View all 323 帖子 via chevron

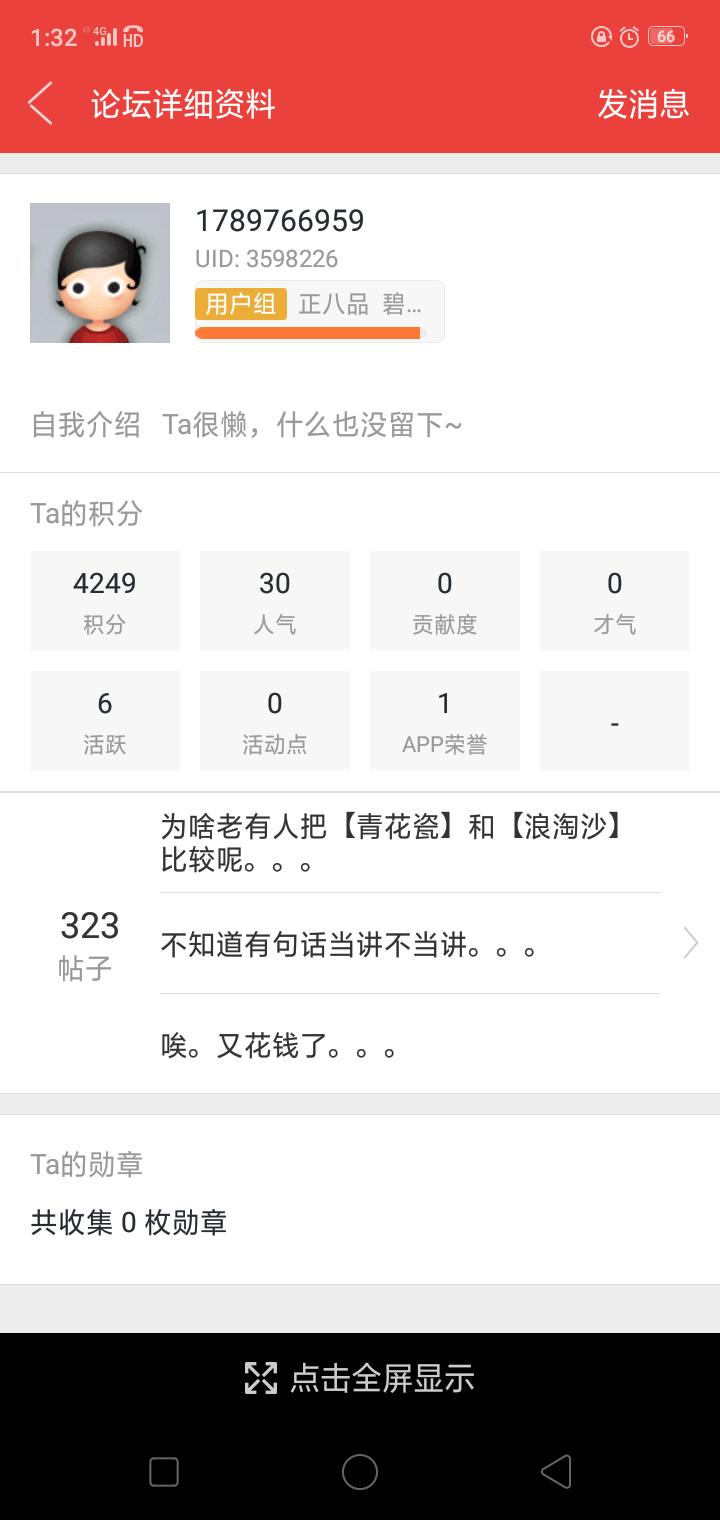point(690,943)
